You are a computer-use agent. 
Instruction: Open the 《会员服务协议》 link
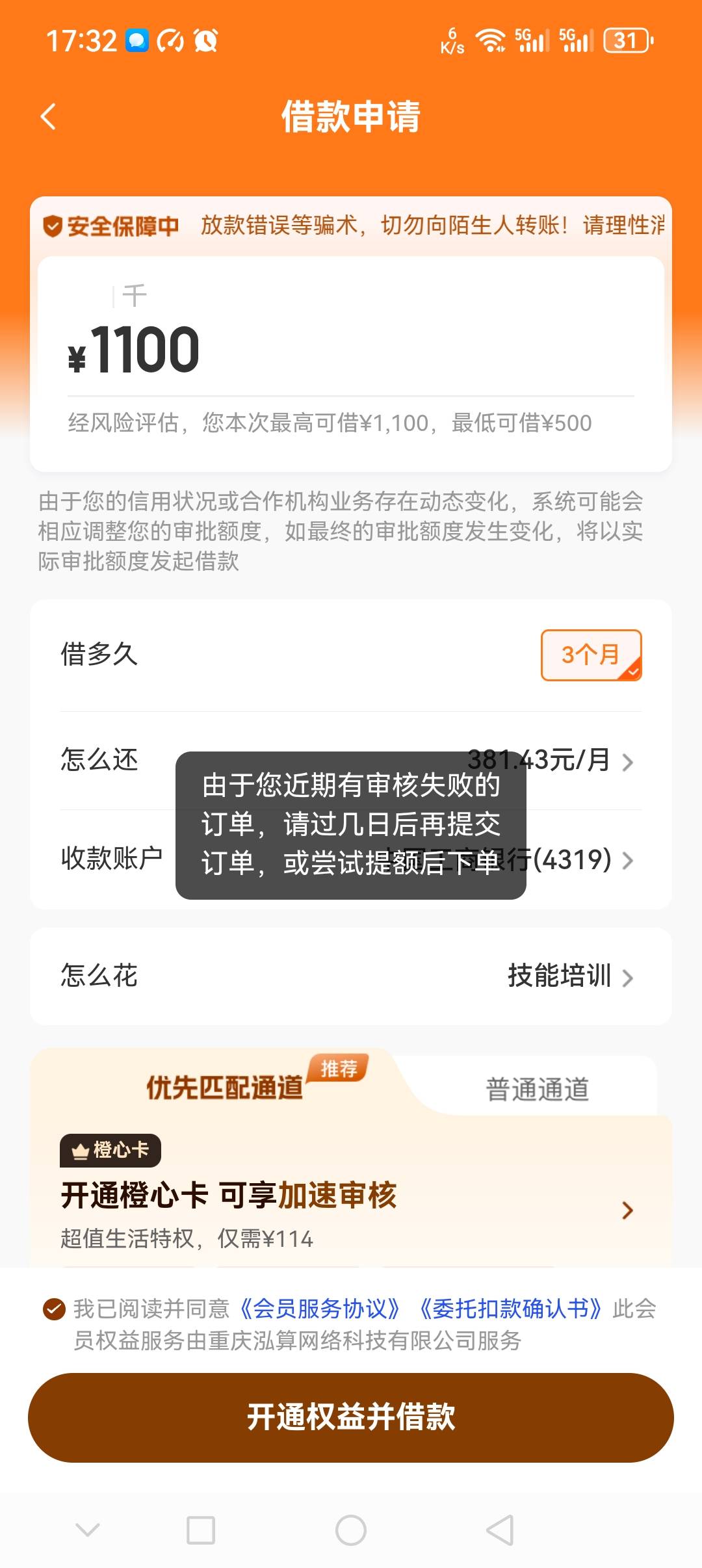click(x=319, y=1309)
